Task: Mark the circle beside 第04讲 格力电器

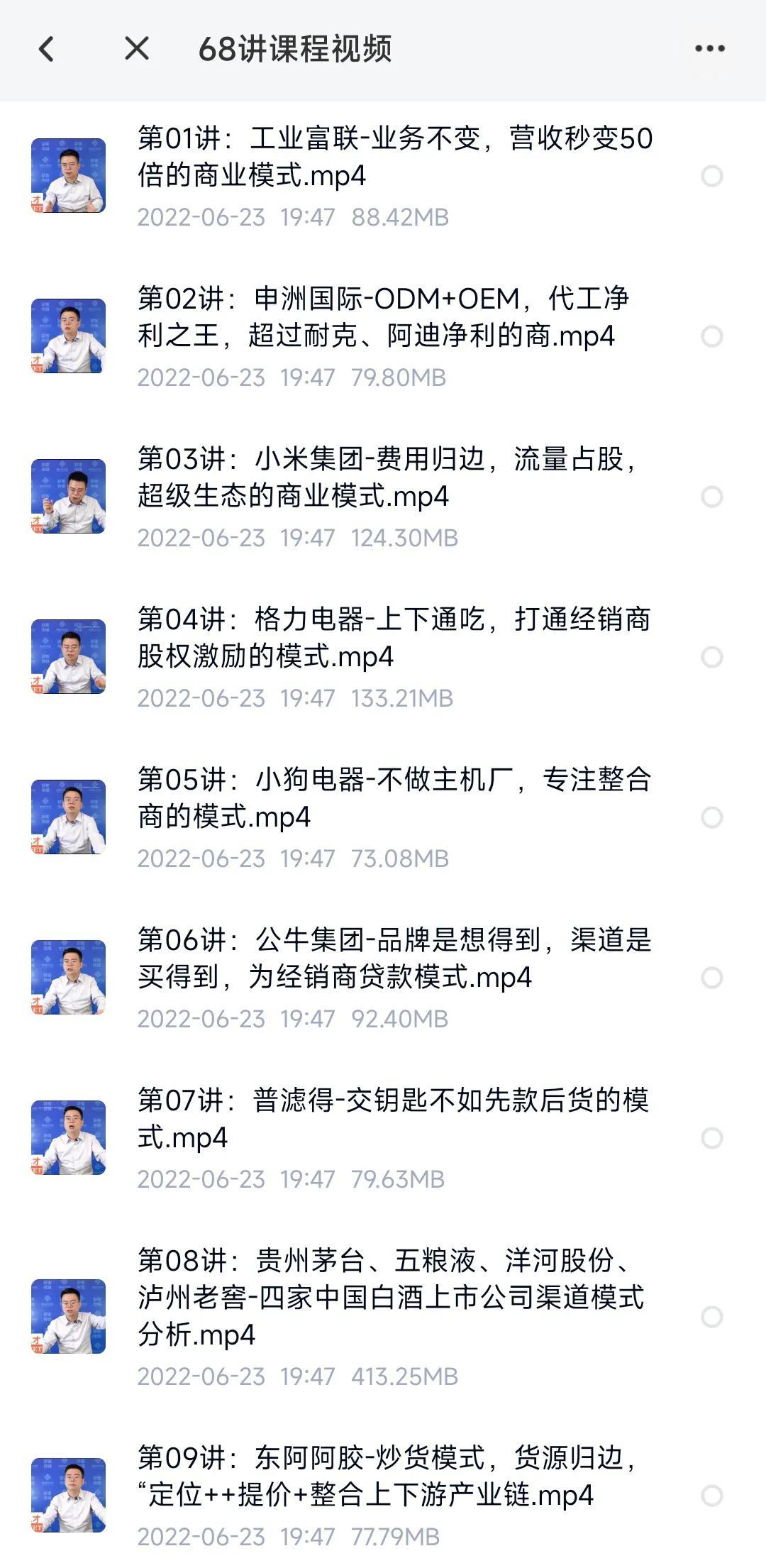Action: coord(711,657)
